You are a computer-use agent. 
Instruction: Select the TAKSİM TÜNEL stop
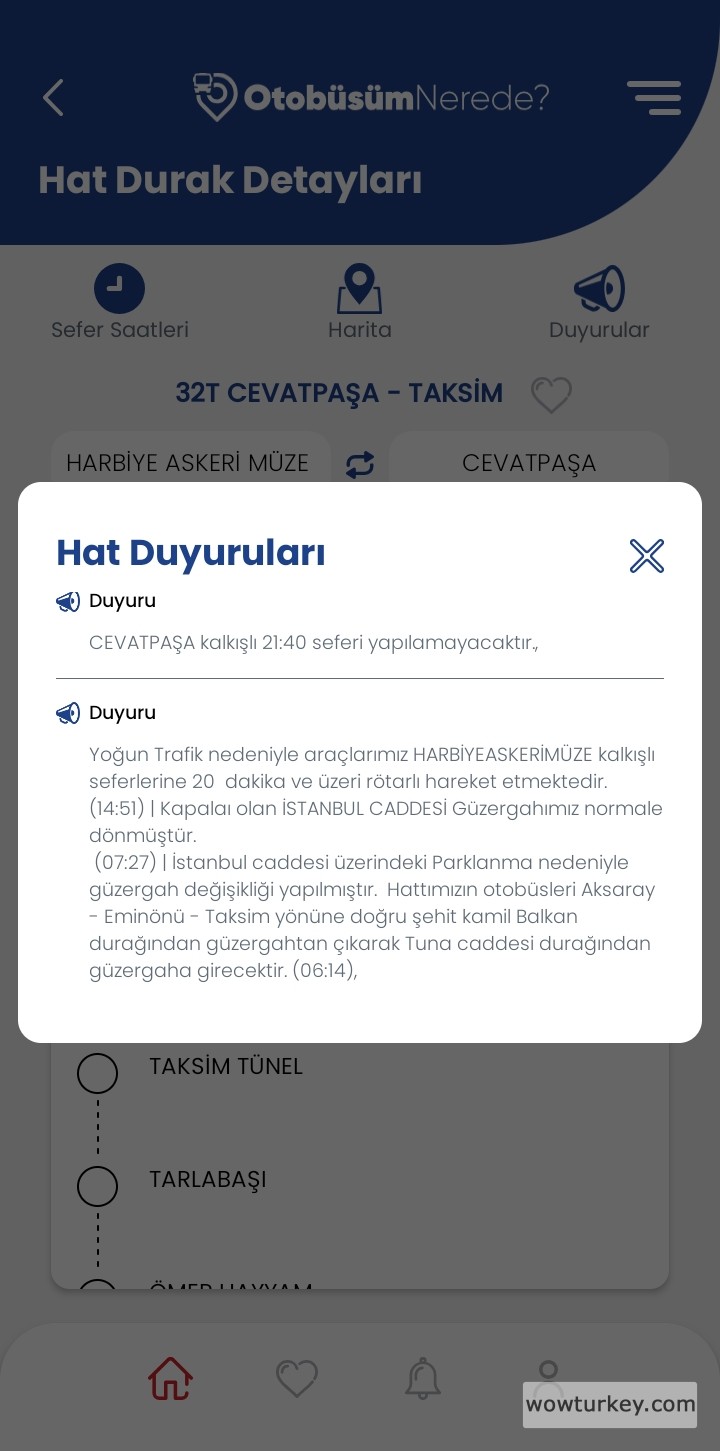[x=225, y=1067]
